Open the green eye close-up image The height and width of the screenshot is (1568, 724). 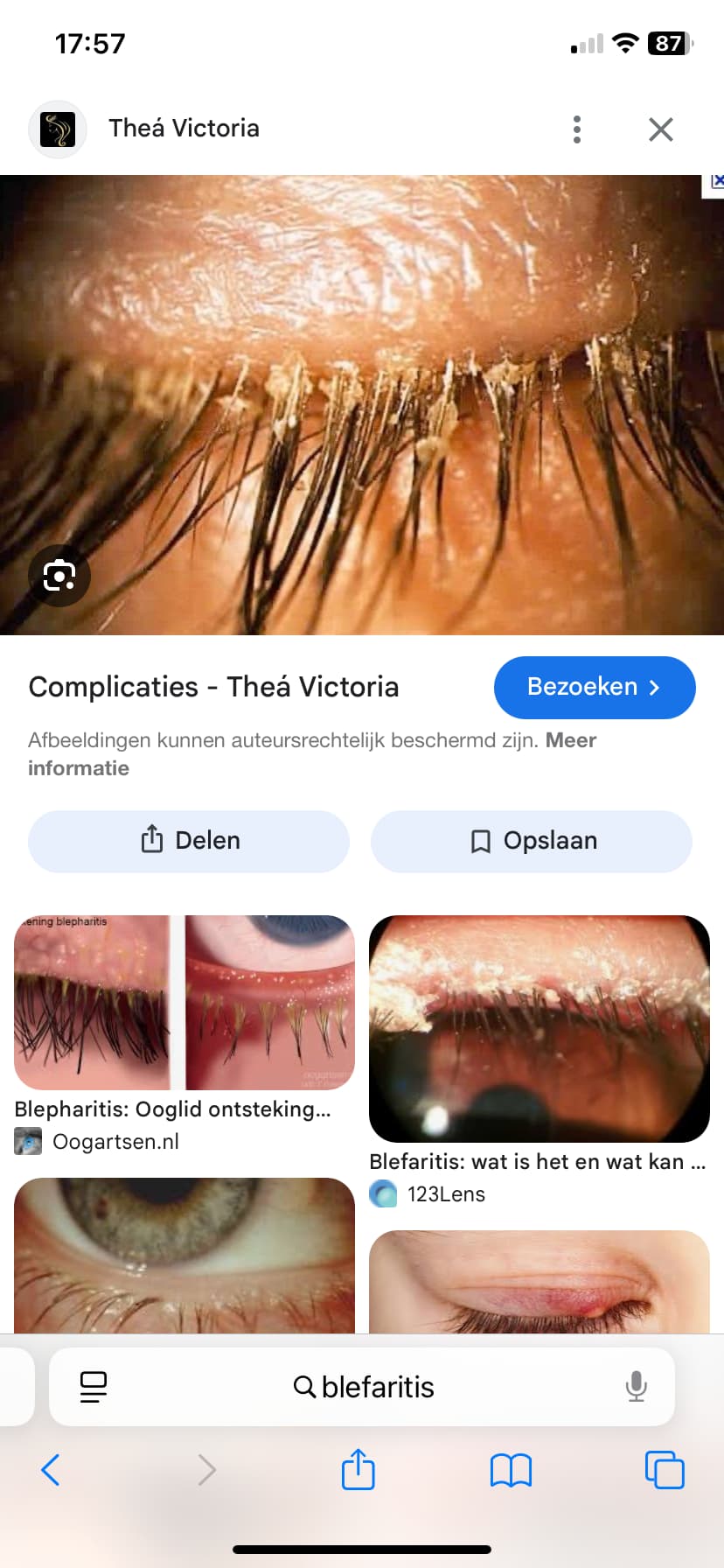click(184, 1256)
